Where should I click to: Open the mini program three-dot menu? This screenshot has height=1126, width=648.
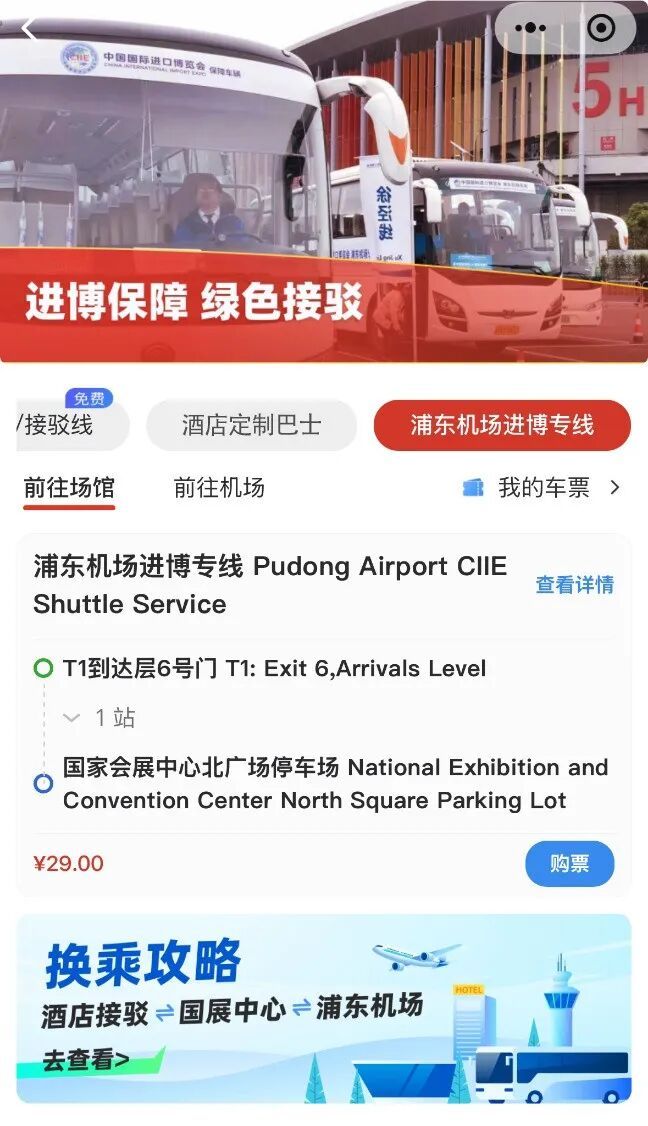pyautogui.click(x=530, y=28)
